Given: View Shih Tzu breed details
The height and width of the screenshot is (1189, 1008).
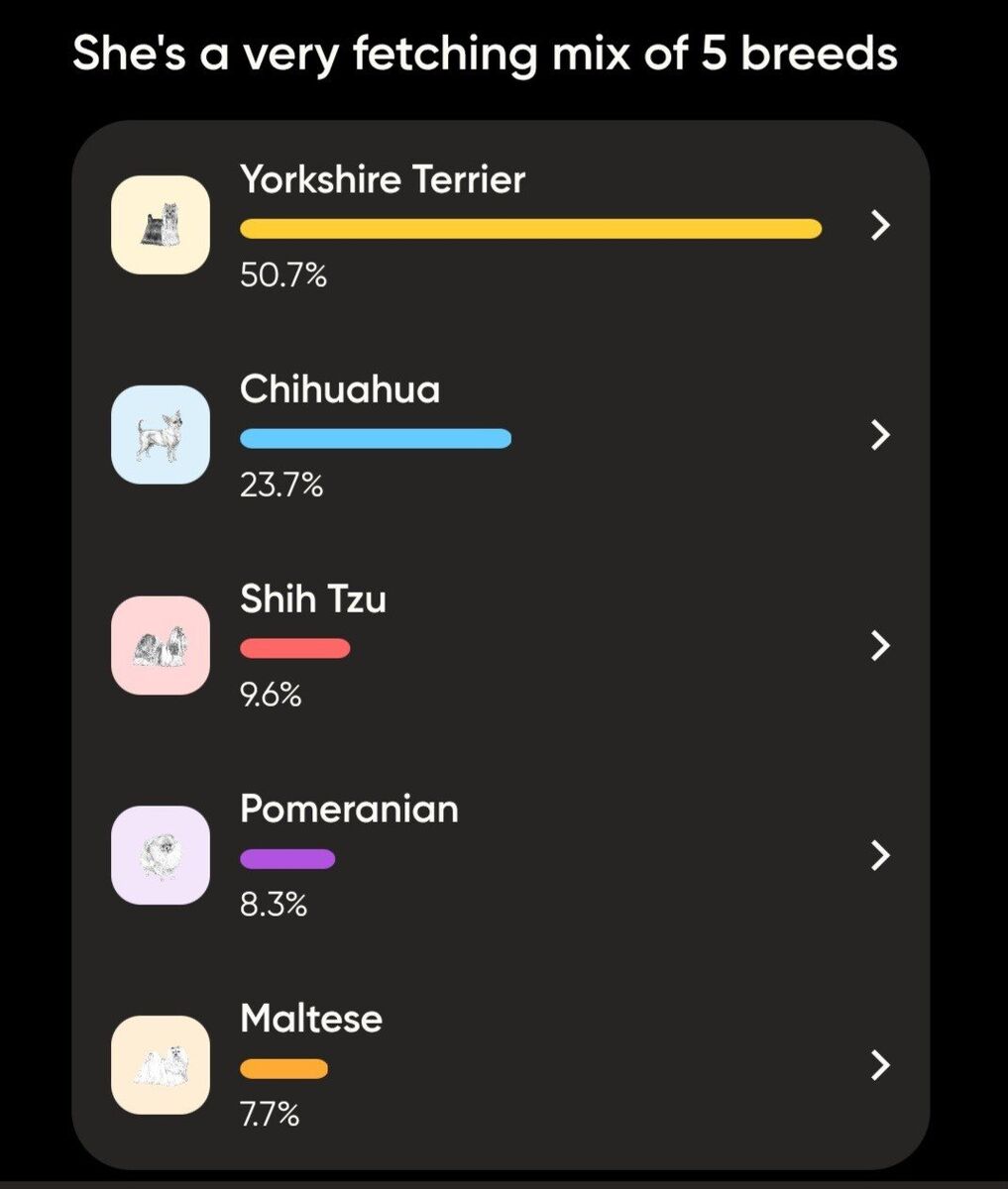Looking at the screenshot, I should [x=878, y=645].
